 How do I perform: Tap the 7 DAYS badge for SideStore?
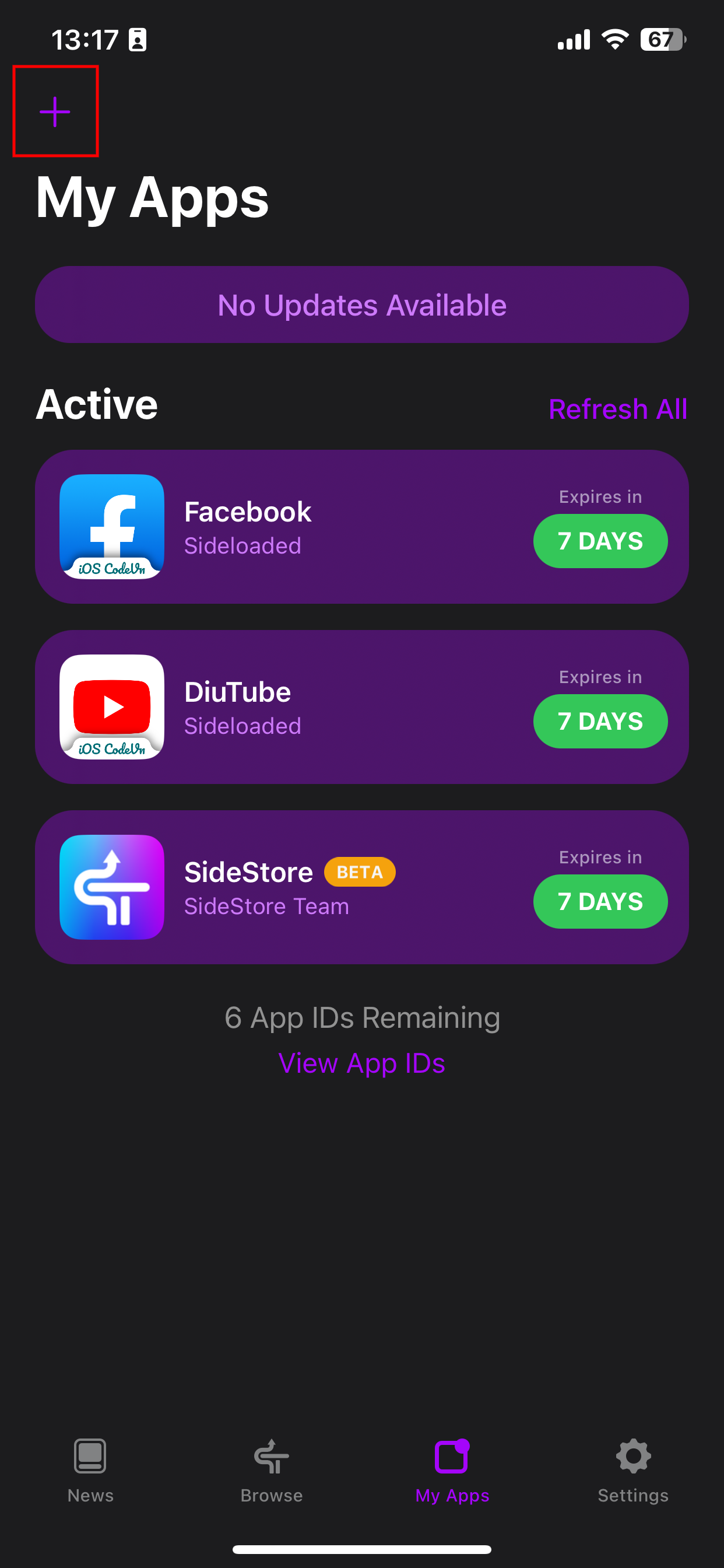[x=600, y=901]
